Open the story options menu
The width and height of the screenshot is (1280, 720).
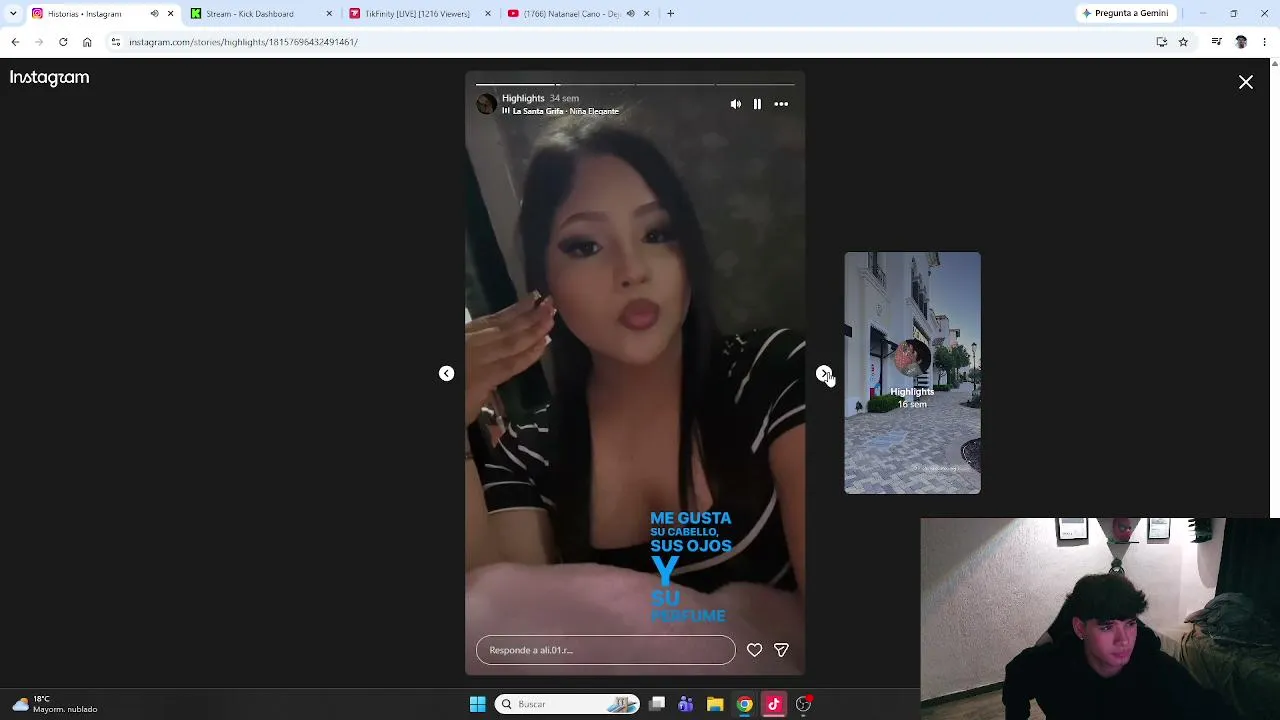pos(781,104)
